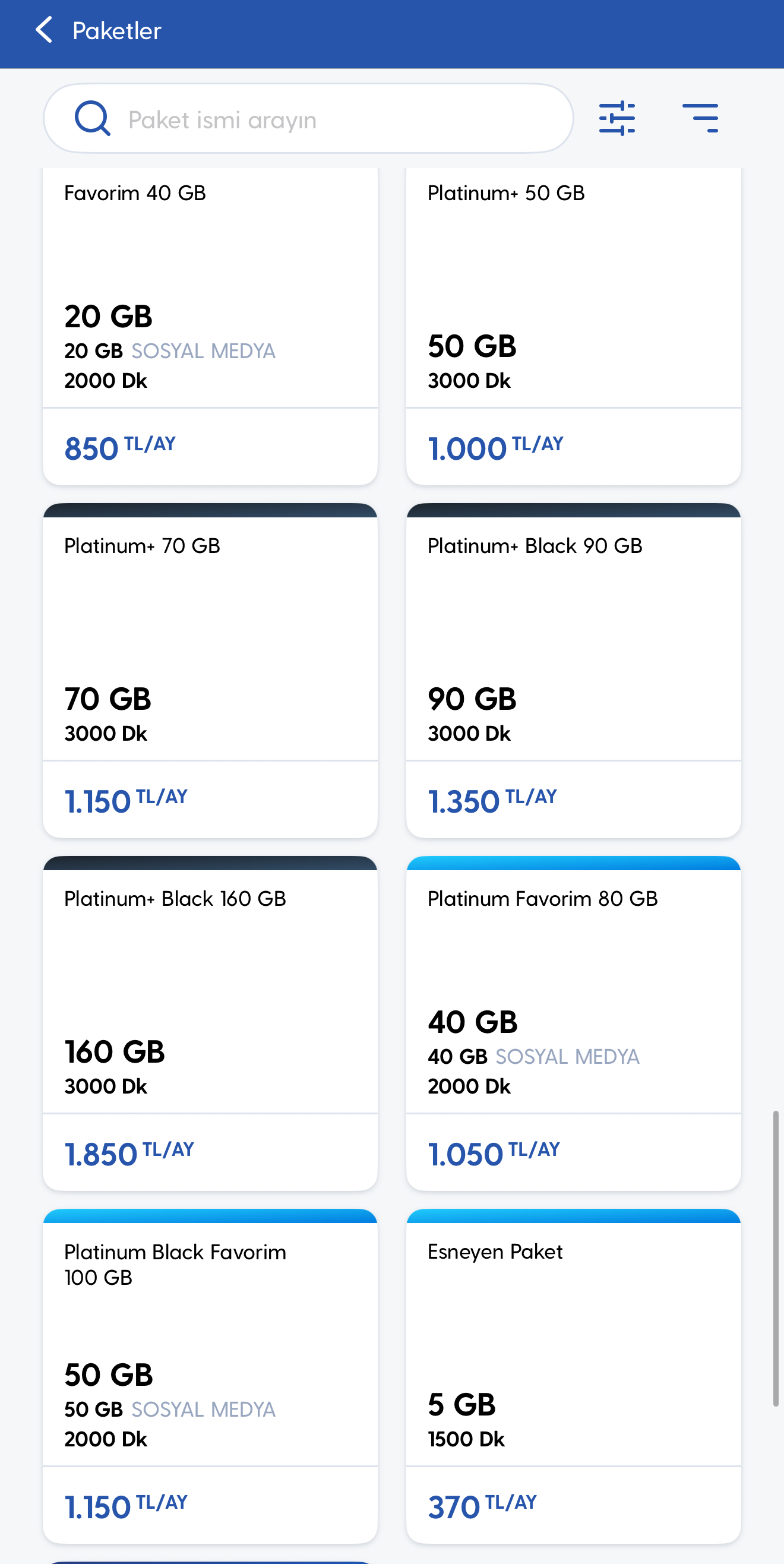This screenshot has height=1564, width=784.
Task: Go back from the Paketler screen
Action: pyautogui.click(x=44, y=30)
